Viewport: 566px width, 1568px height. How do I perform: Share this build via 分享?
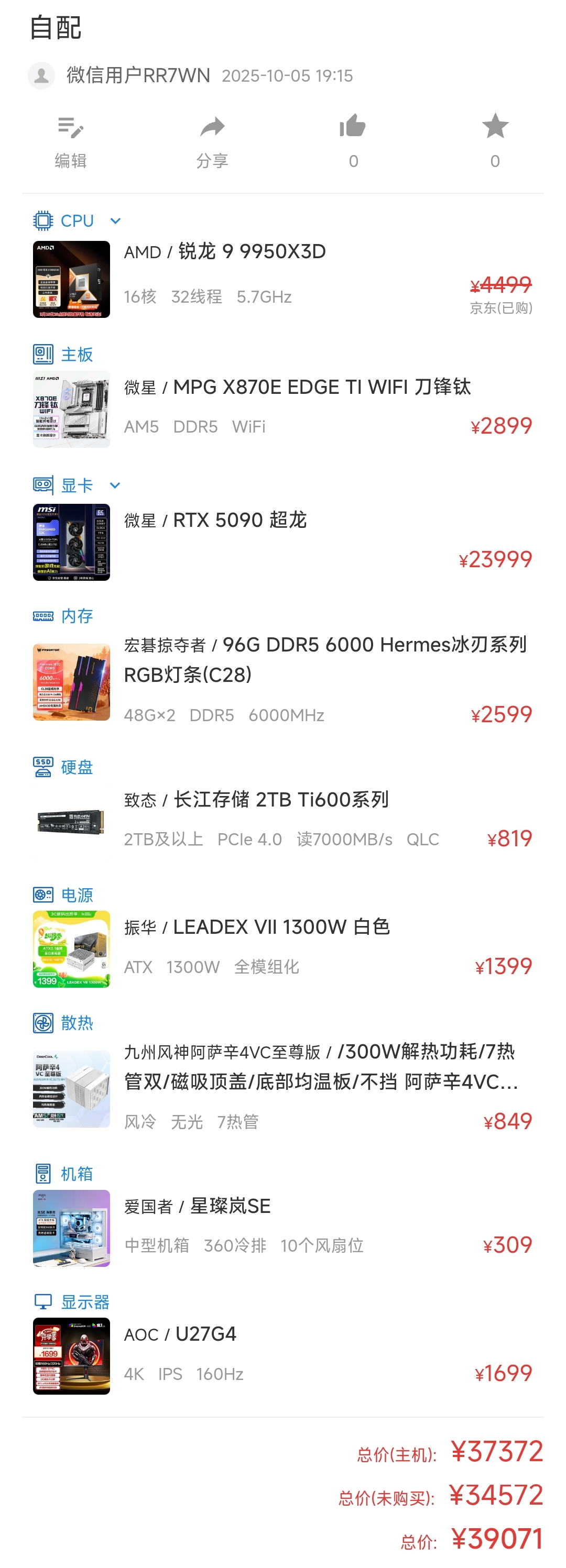pos(212,141)
